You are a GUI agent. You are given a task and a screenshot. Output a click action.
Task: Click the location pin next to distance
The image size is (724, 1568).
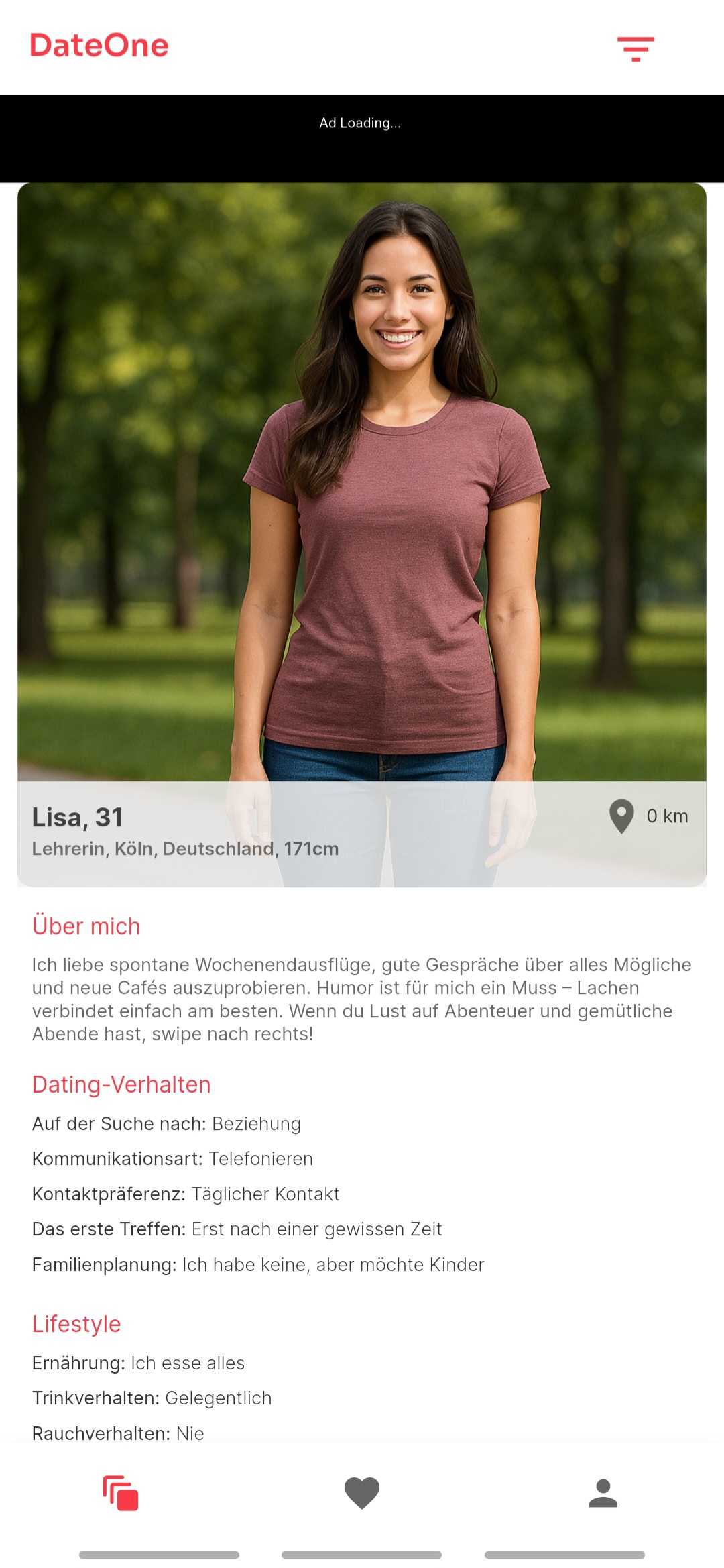(620, 816)
